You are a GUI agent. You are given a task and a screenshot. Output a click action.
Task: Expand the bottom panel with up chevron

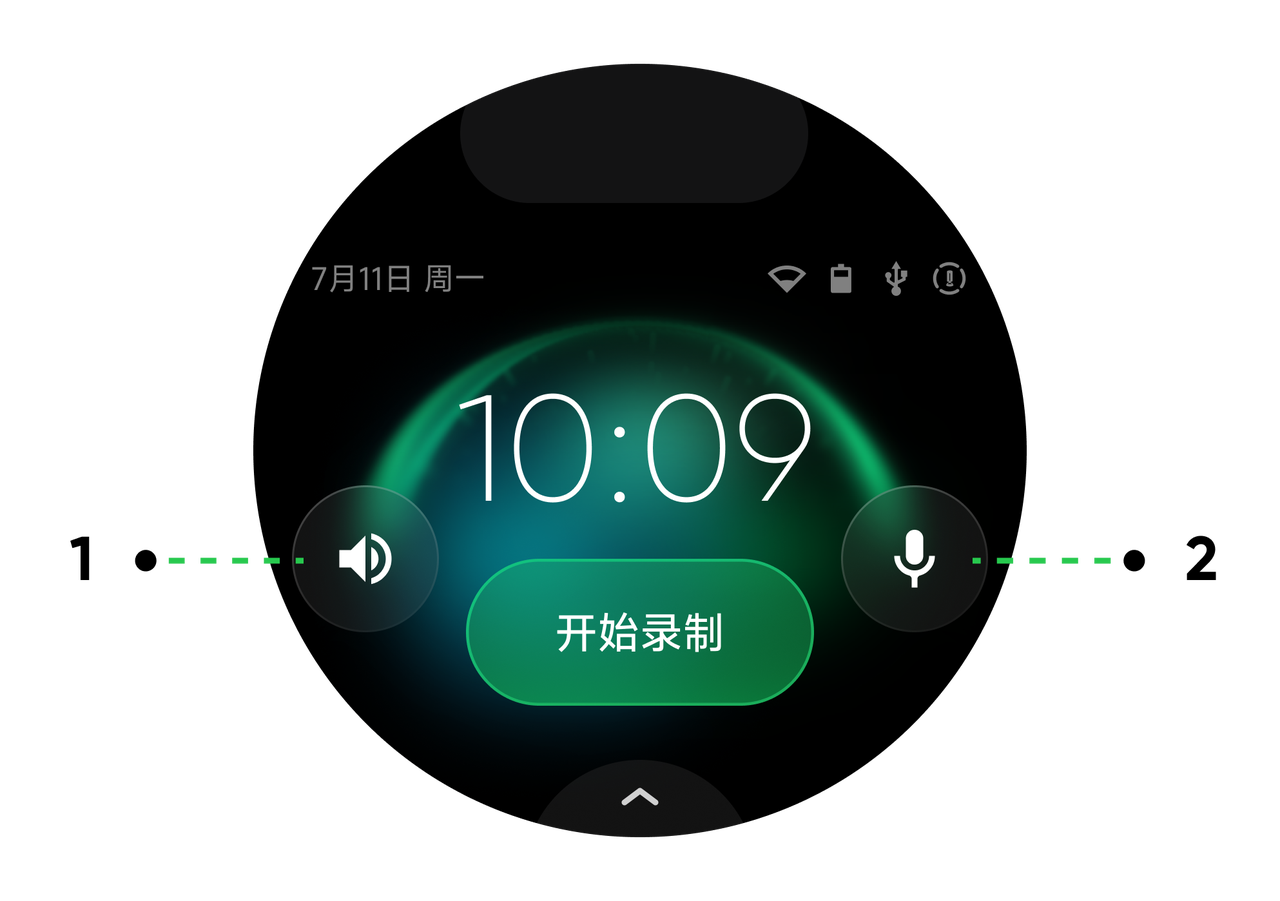point(640,797)
